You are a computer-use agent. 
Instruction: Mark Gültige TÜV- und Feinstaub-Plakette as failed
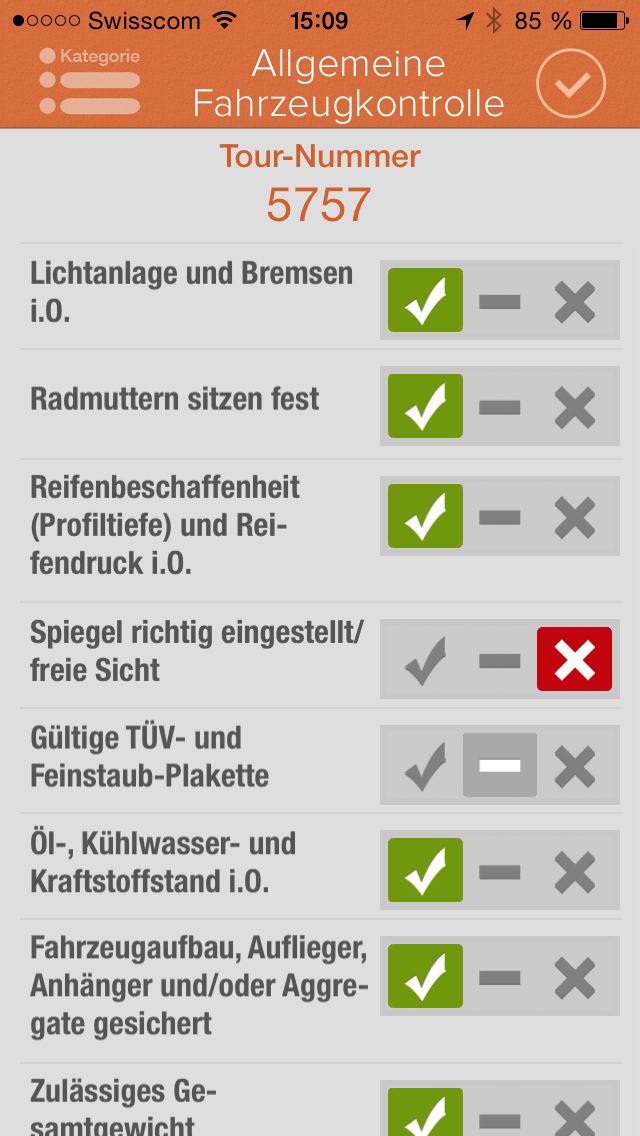tap(575, 766)
